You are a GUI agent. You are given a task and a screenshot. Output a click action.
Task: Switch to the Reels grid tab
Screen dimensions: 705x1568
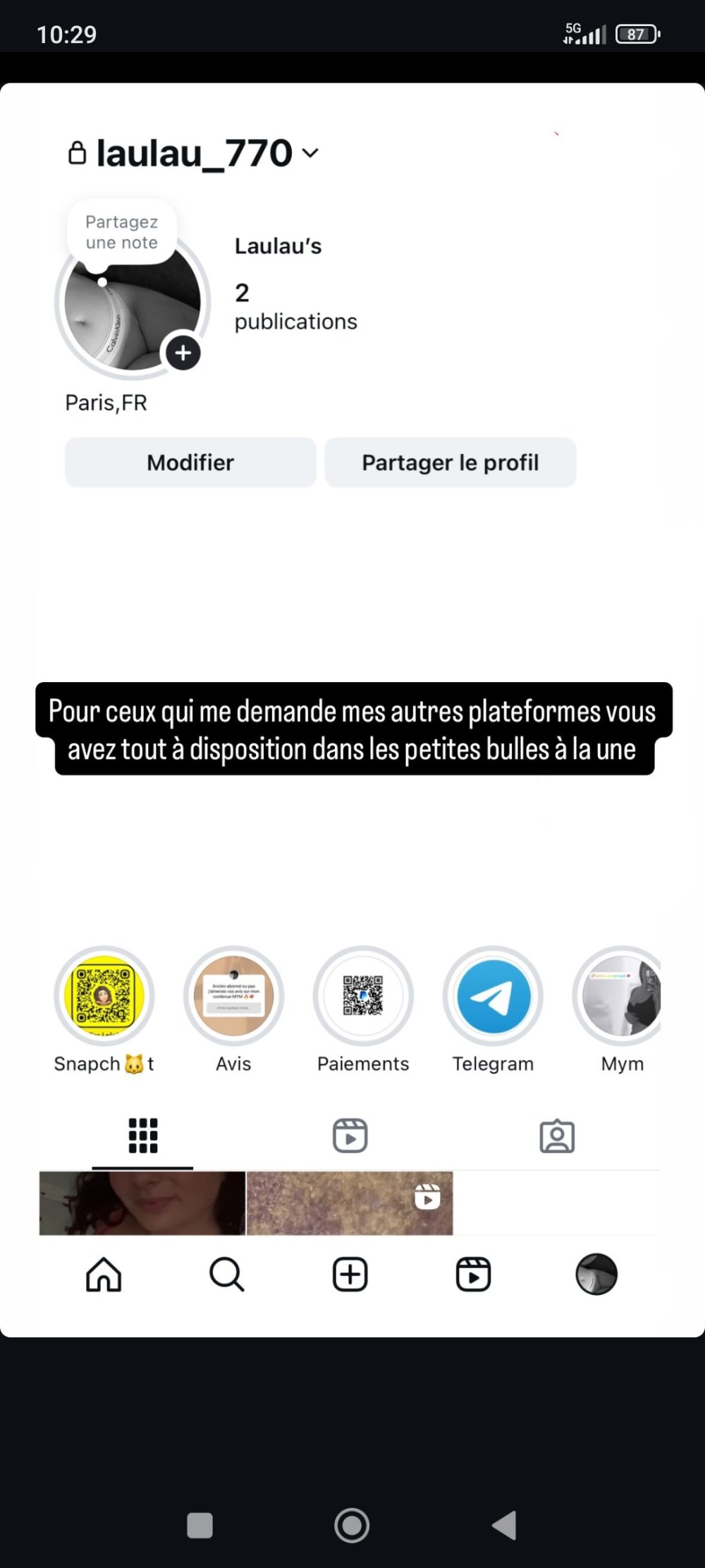[349, 1134]
